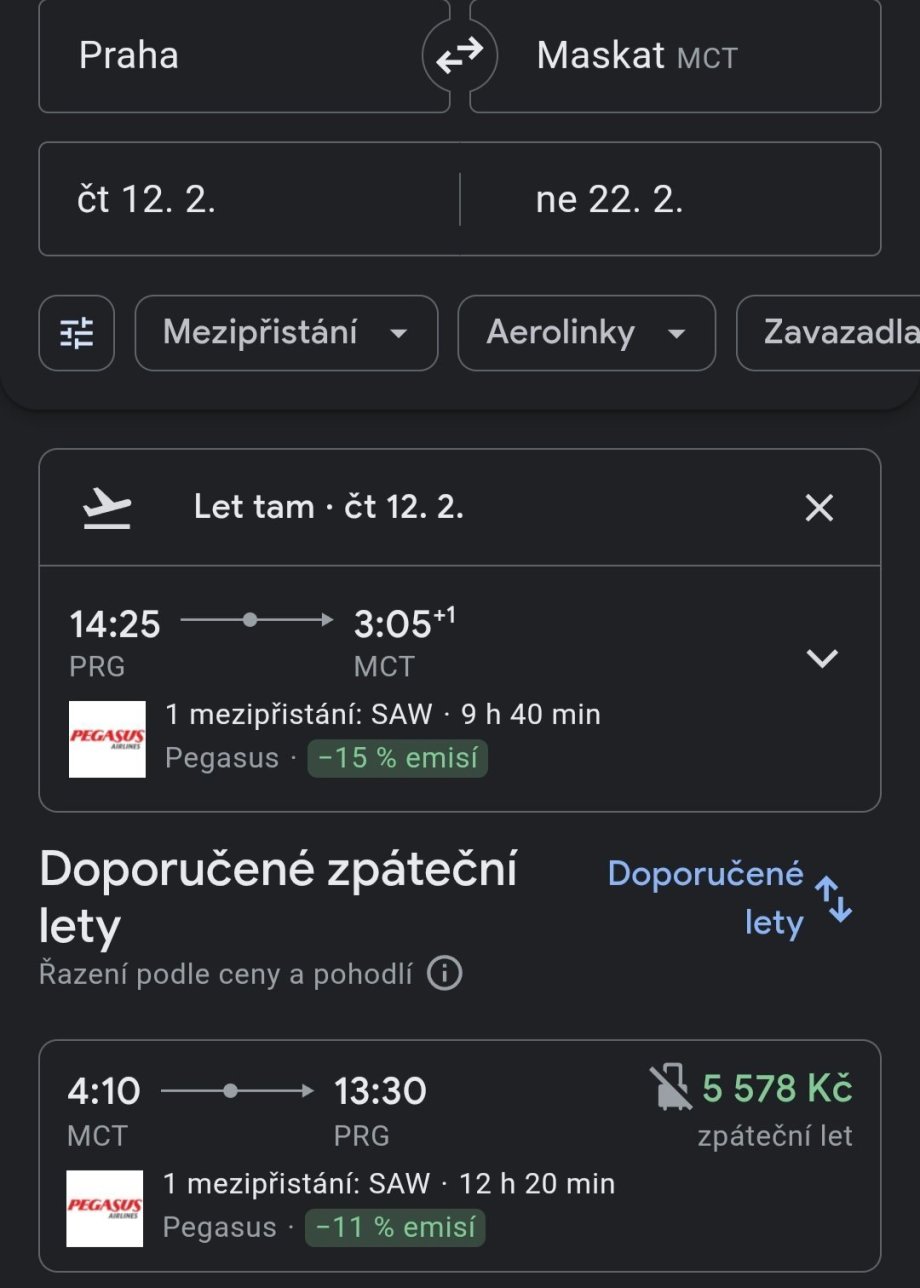
Task: Change sorting from Doporučené lety
Action: click(x=730, y=898)
